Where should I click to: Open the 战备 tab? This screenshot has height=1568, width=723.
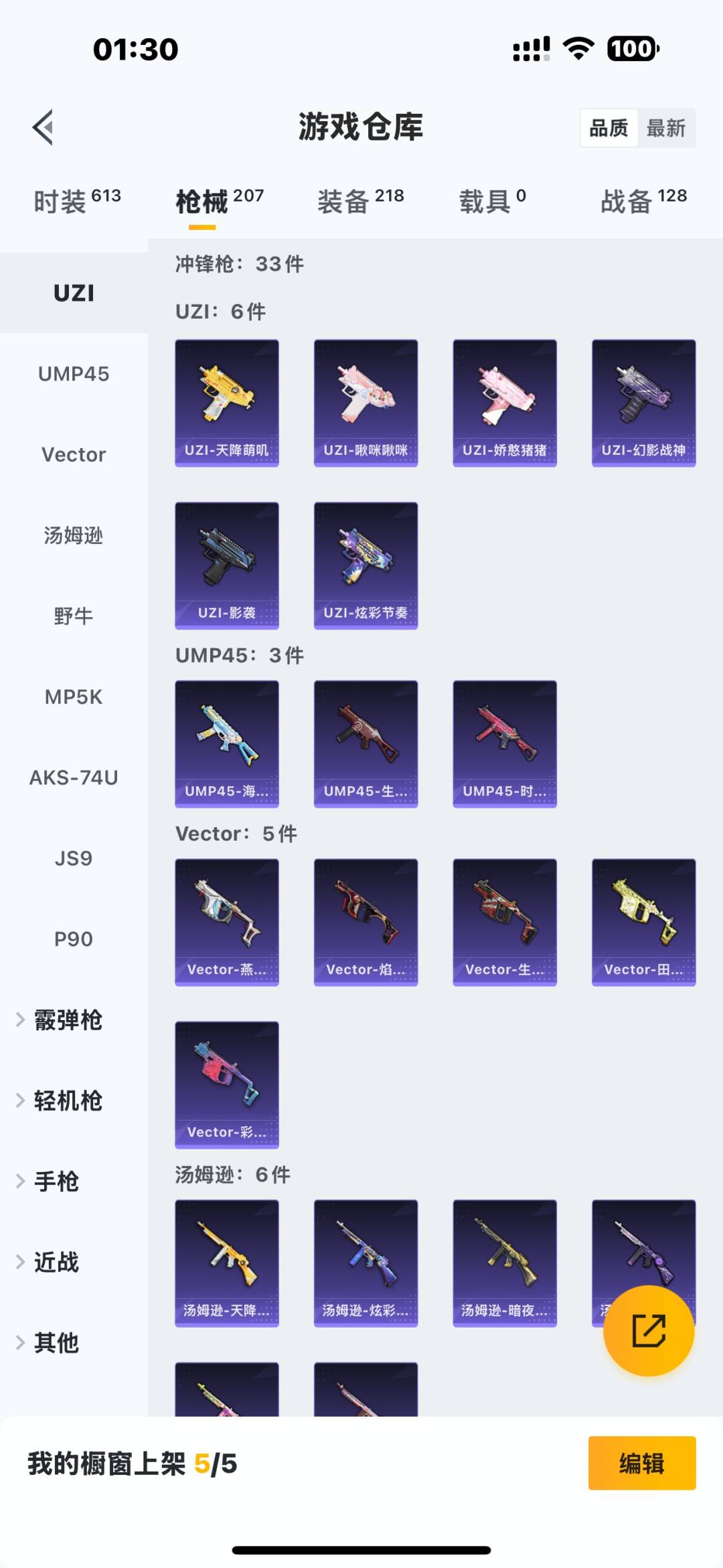click(643, 201)
